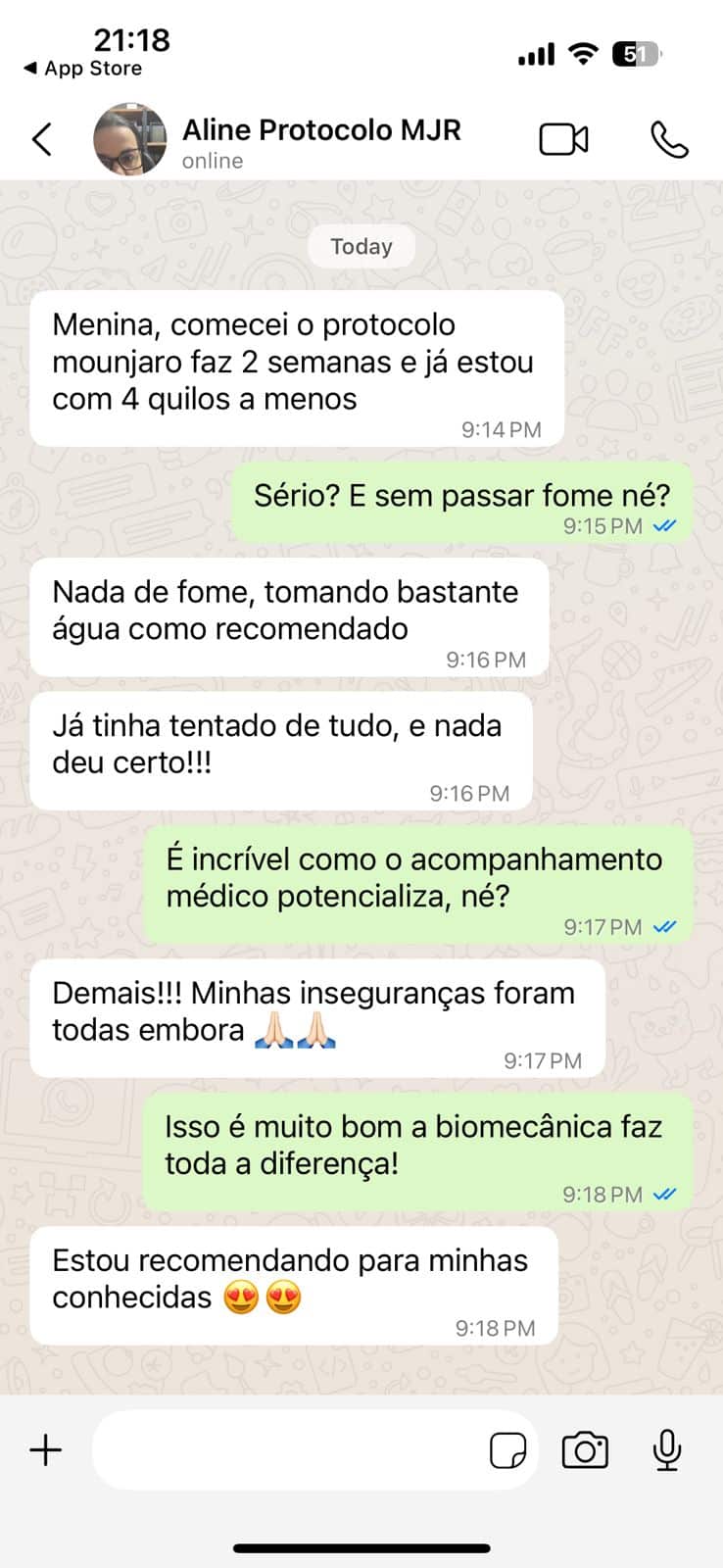This screenshot has width=723, height=1568.
Task: Return to App Store via status bar
Action: coord(83,69)
